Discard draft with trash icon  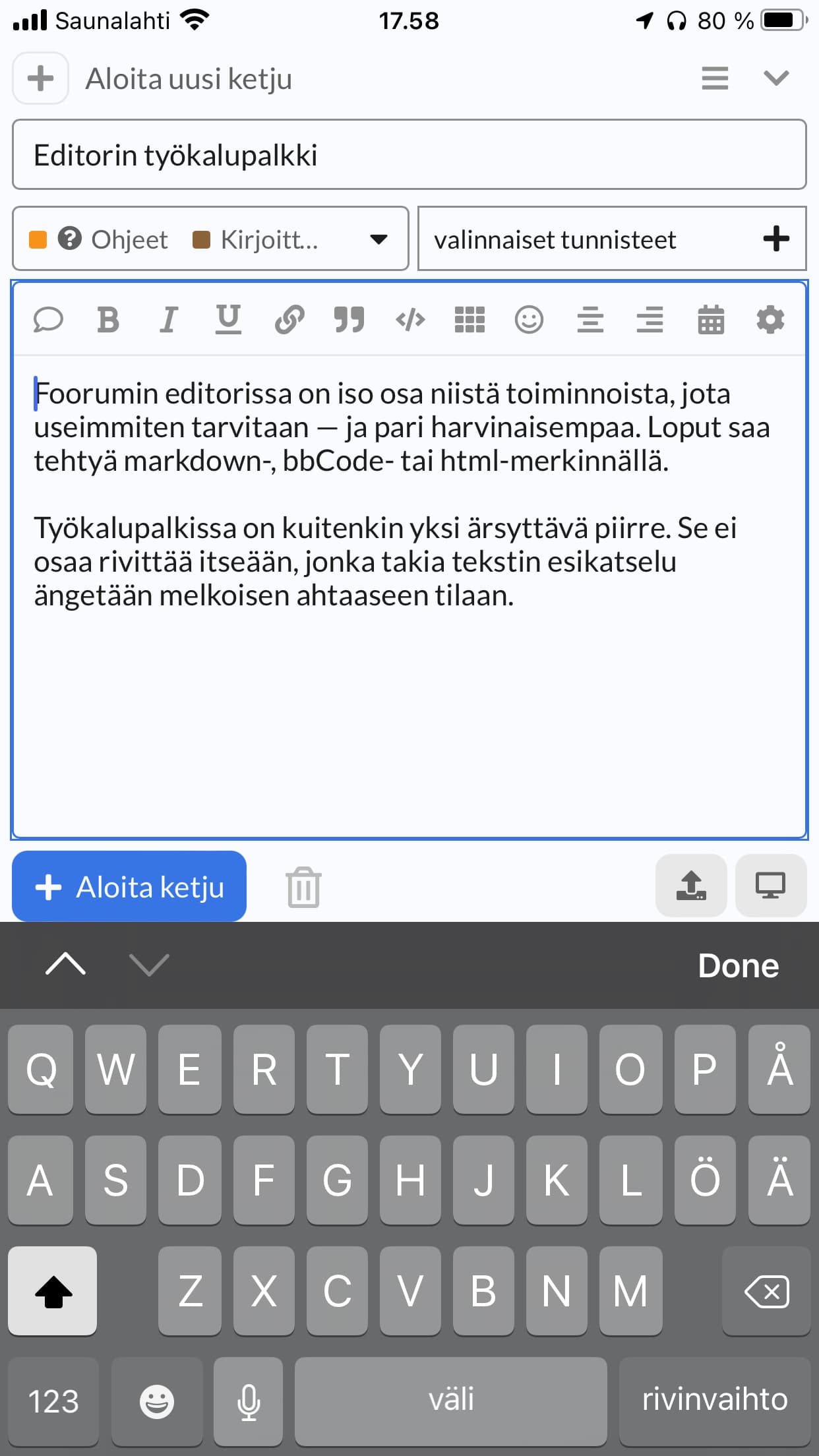coord(303,888)
